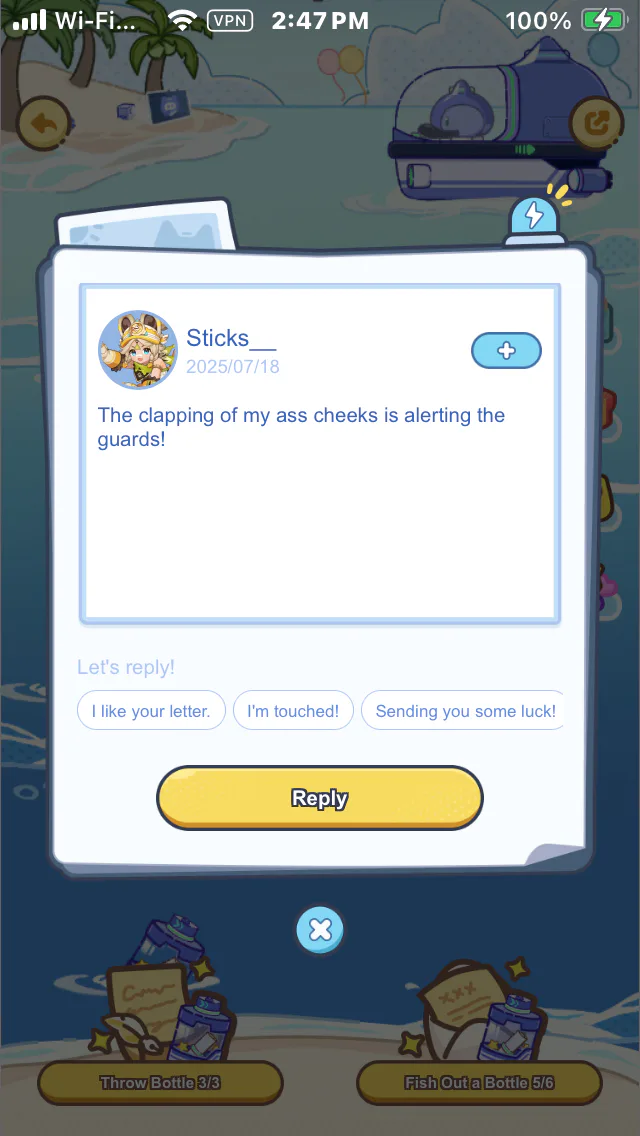Image resolution: width=640 pixels, height=1136 pixels.
Task: Close the letter with the X button
Action: (320, 930)
